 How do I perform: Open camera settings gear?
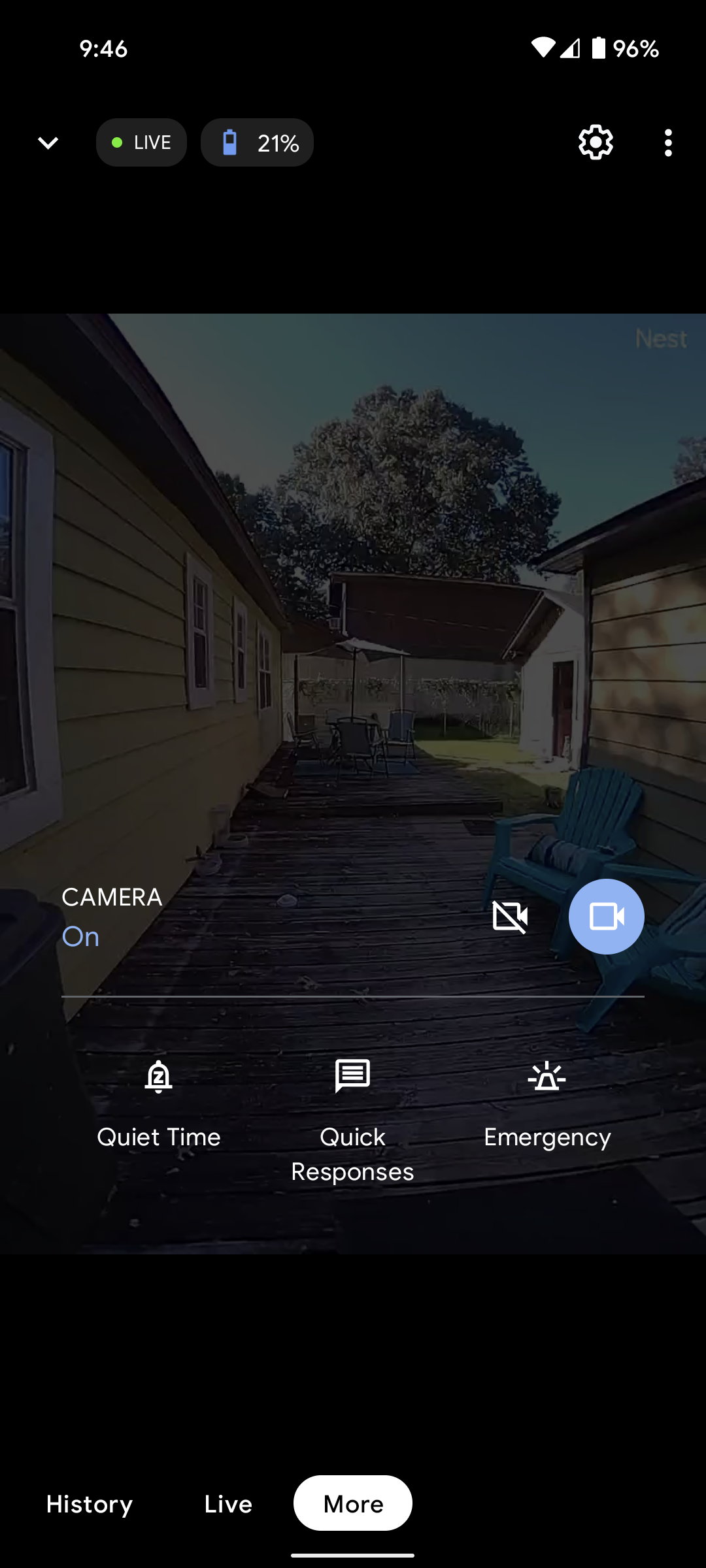click(x=596, y=142)
